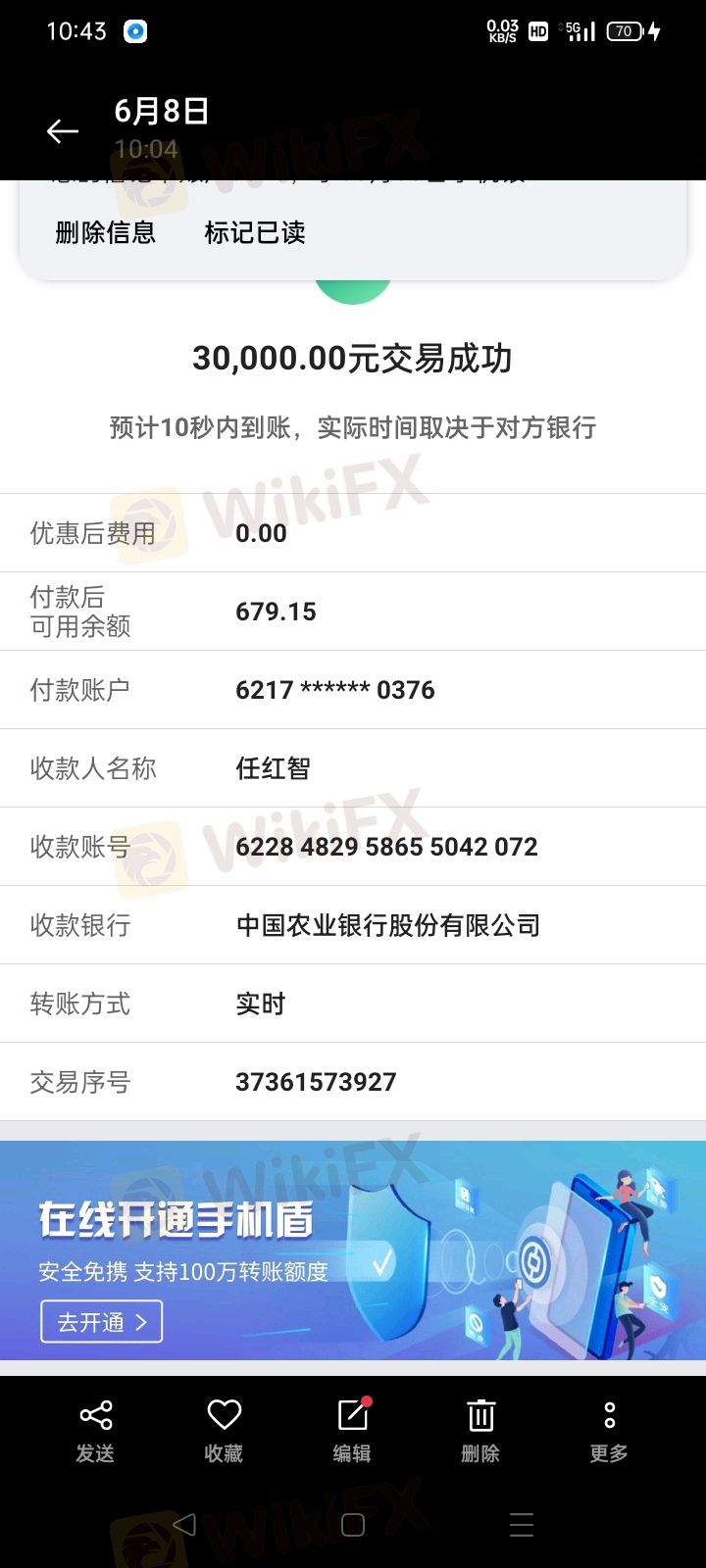The image size is (706, 1568).
Task: Tap the system home button
Action: tap(353, 1525)
